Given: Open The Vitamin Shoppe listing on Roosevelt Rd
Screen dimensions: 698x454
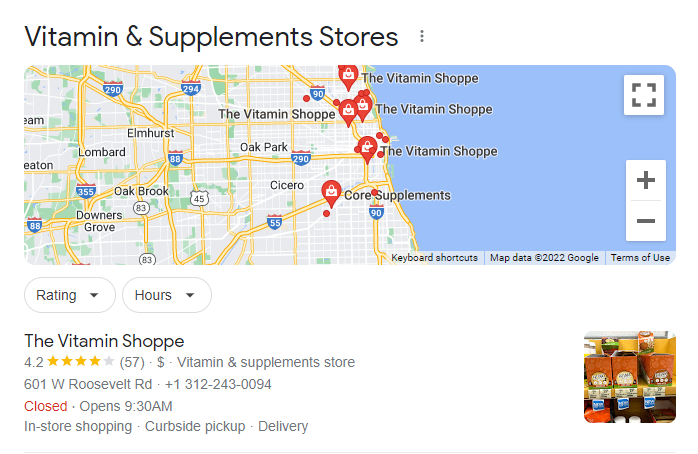Looking at the screenshot, I should pyautogui.click(x=104, y=341).
